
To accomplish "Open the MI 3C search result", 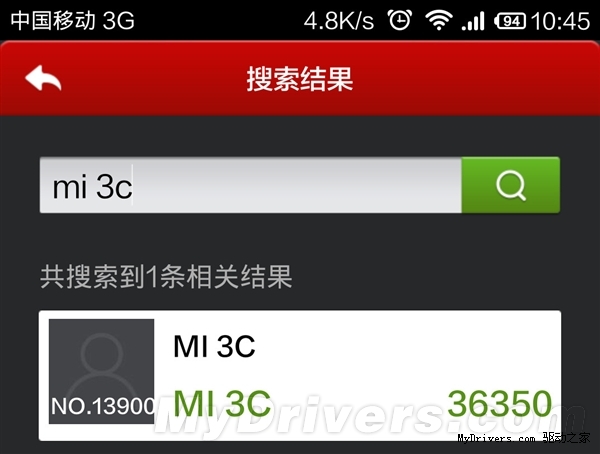I will (300, 376).
